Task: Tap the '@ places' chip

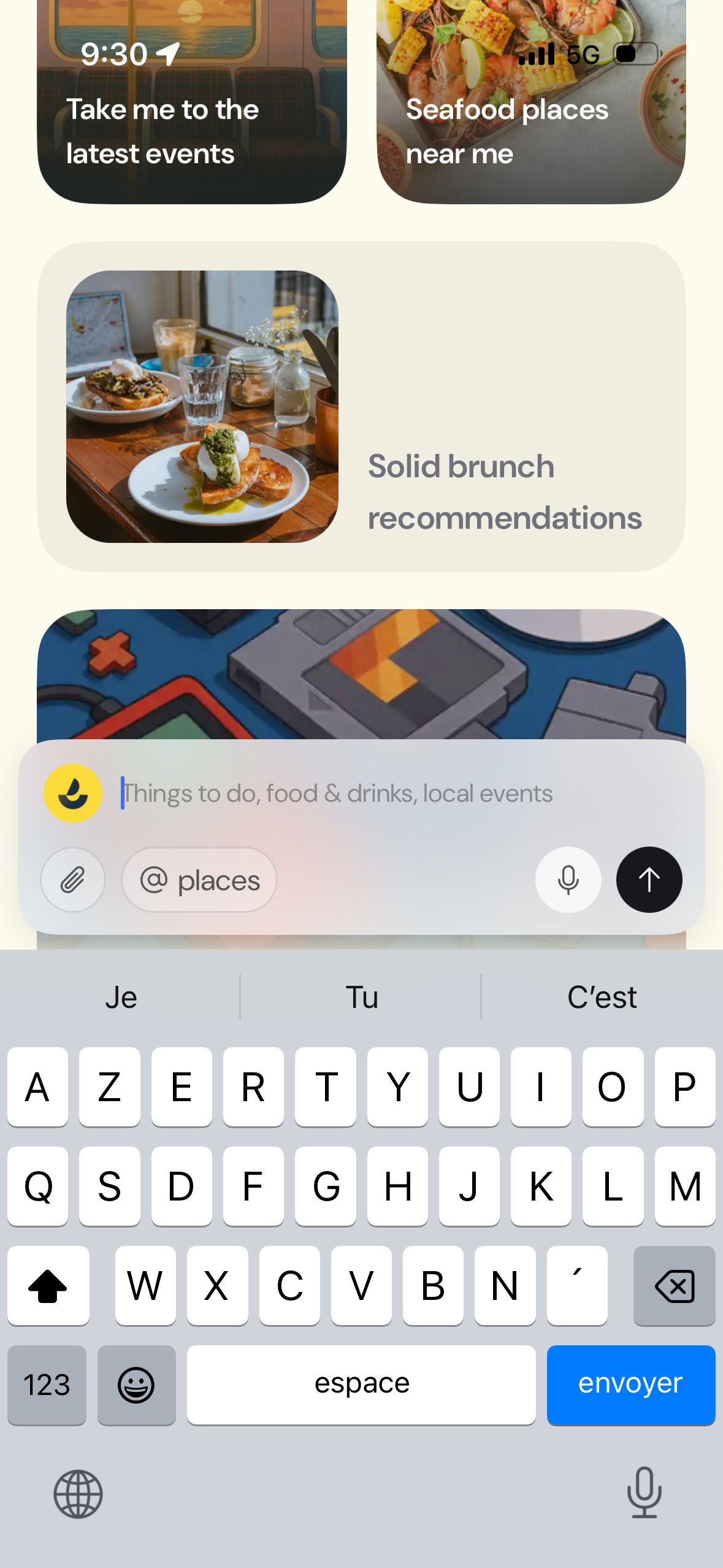Action: click(x=199, y=880)
